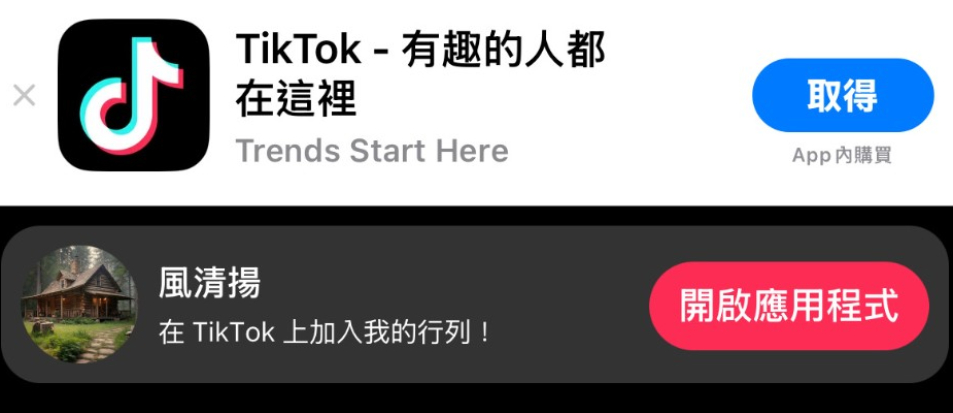Open 風清揚's profile picture
Screen dimensions: 953x413
click(x=78, y=304)
